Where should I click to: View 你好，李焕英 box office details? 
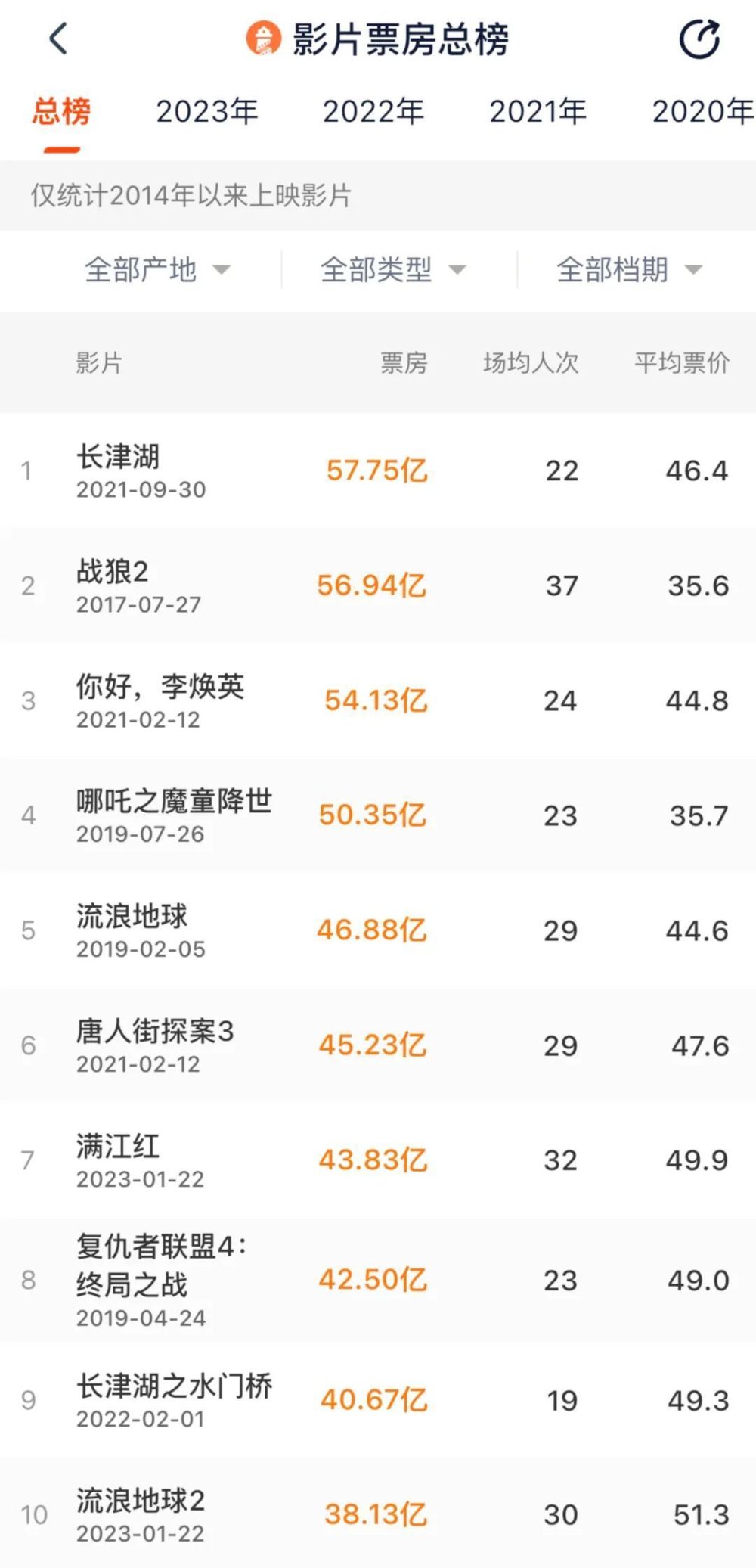tap(378, 700)
